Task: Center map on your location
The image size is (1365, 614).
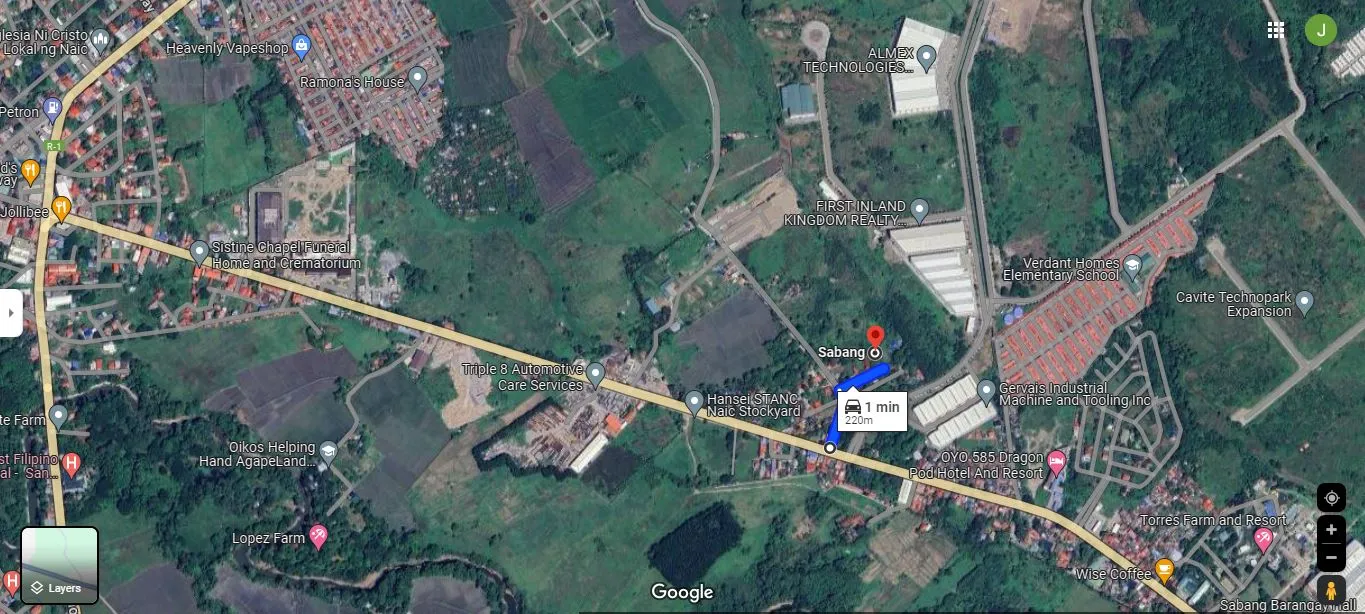Action: point(1331,497)
